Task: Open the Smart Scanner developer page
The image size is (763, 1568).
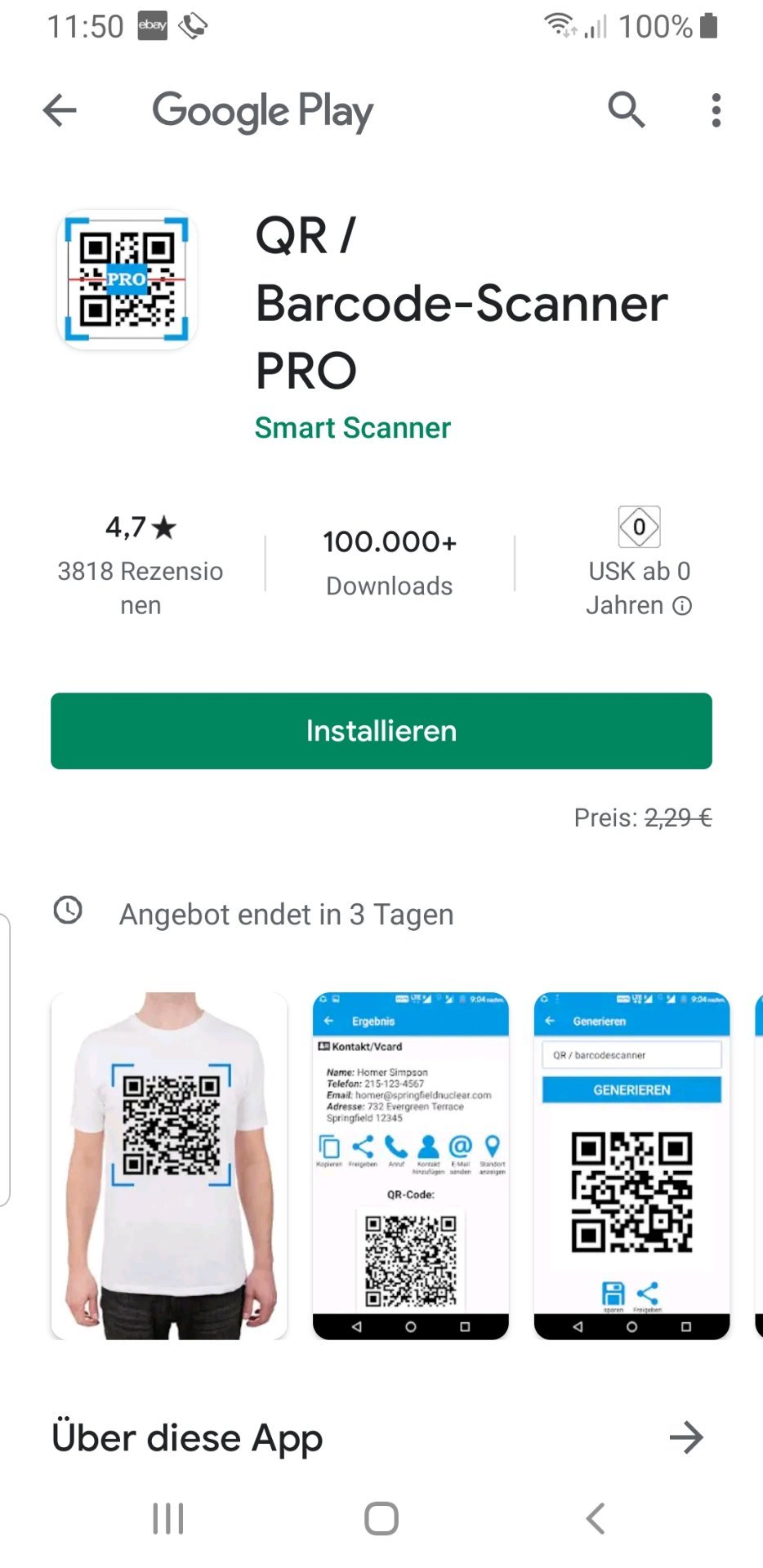Action: click(352, 427)
